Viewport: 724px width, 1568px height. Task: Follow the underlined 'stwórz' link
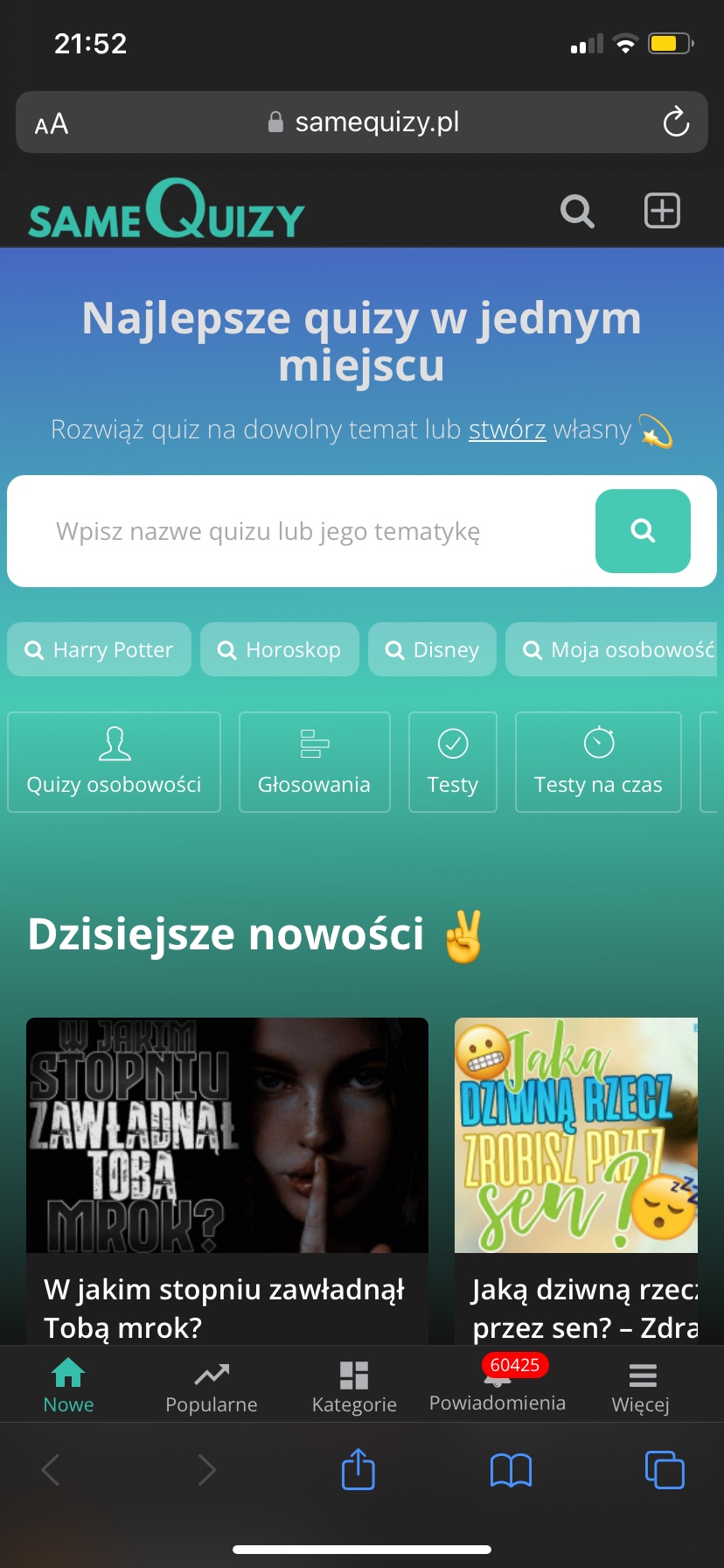tap(507, 430)
